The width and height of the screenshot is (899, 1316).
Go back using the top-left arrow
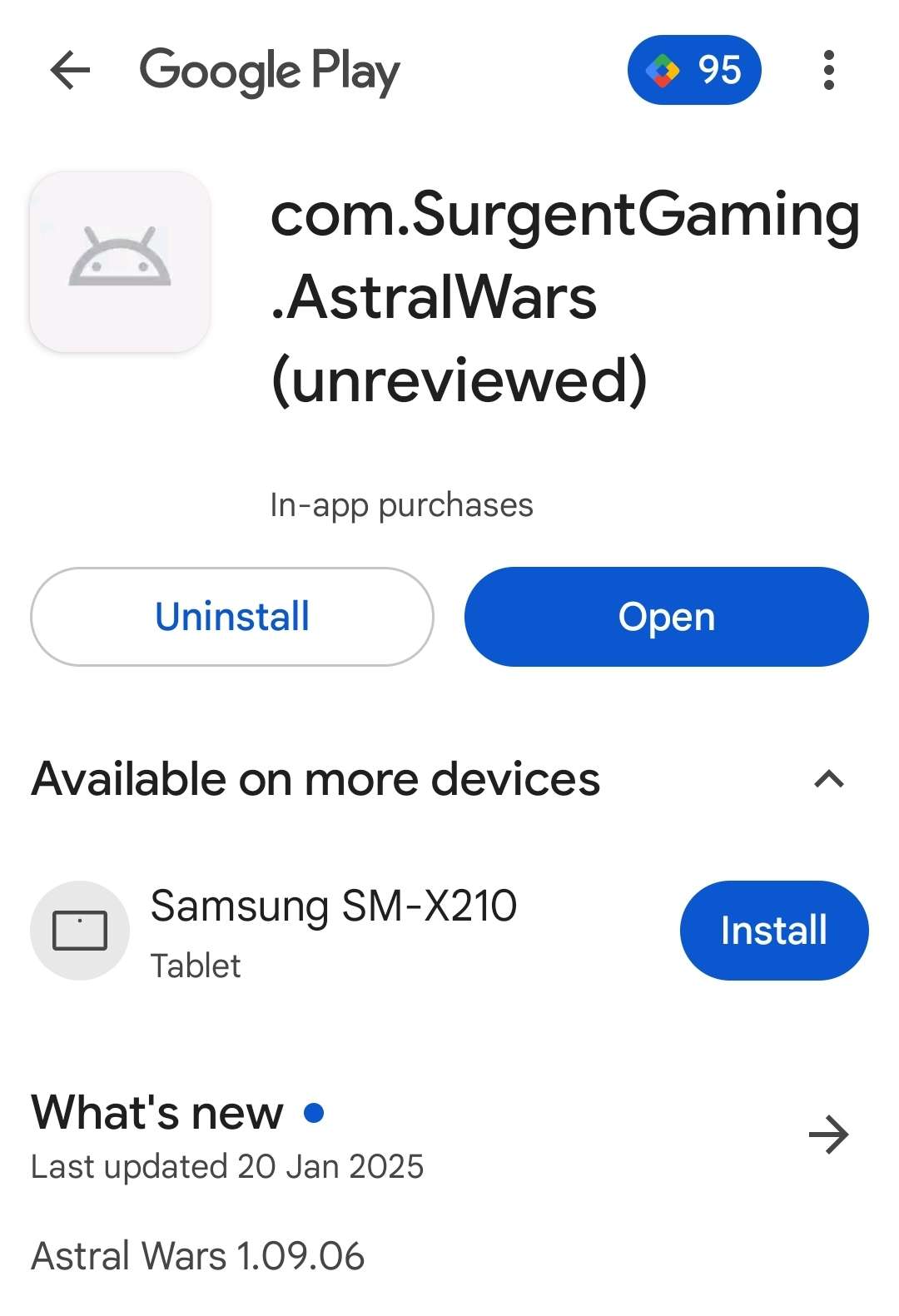pyautogui.click(x=70, y=70)
